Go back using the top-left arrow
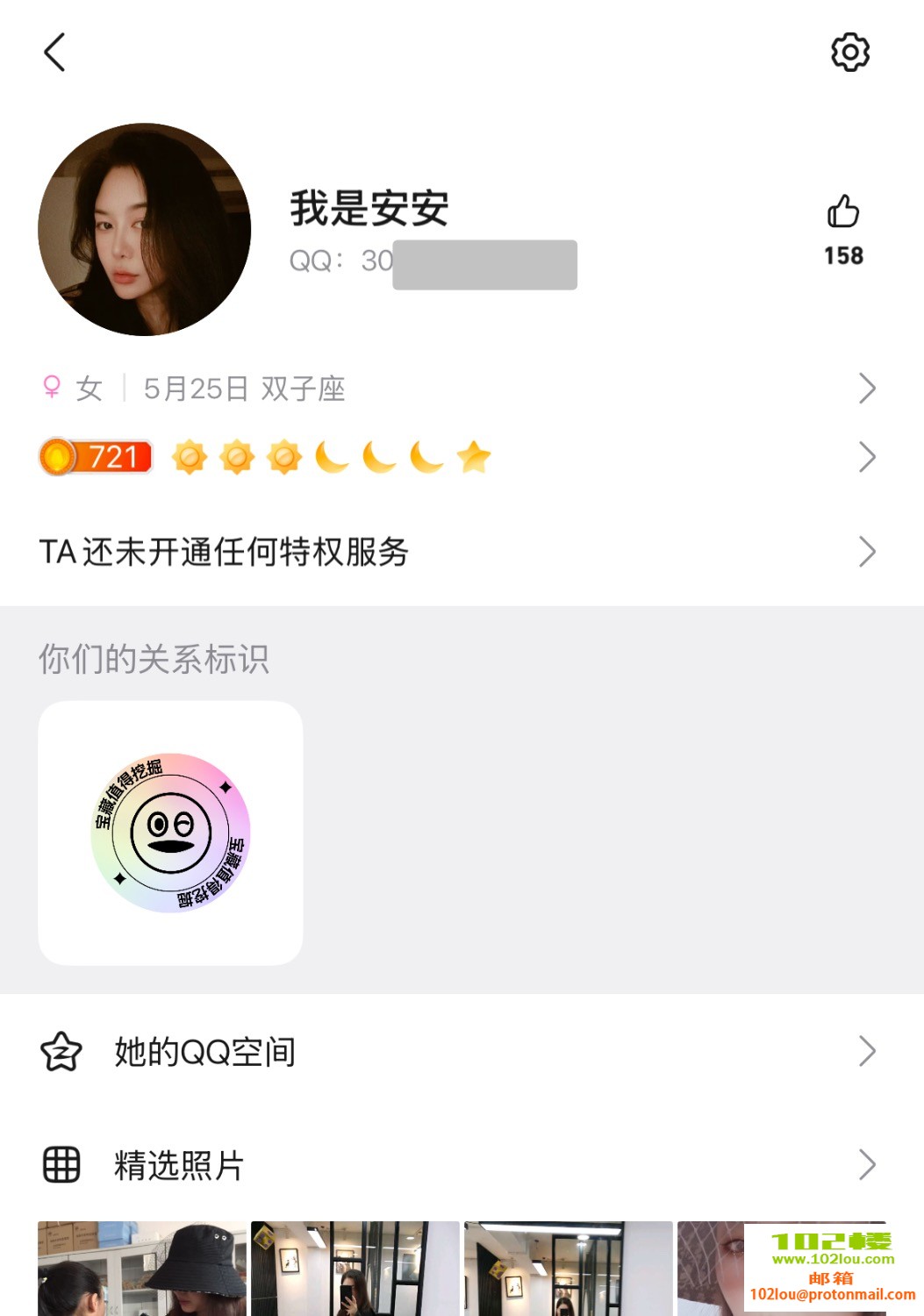 (x=54, y=53)
